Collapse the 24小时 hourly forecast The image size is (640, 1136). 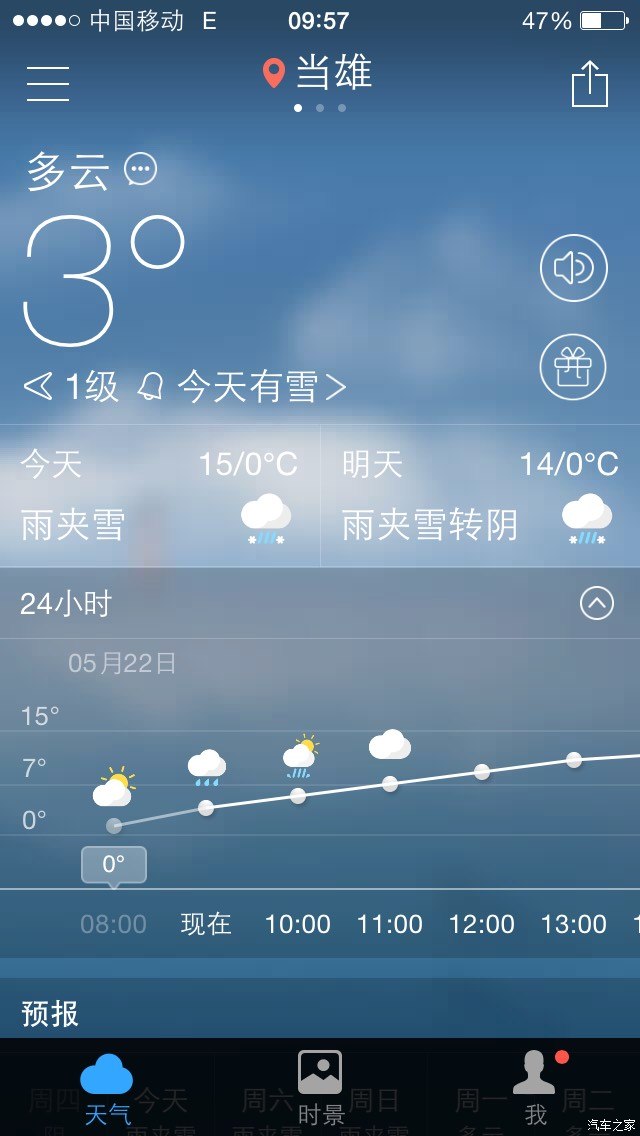coord(597,603)
